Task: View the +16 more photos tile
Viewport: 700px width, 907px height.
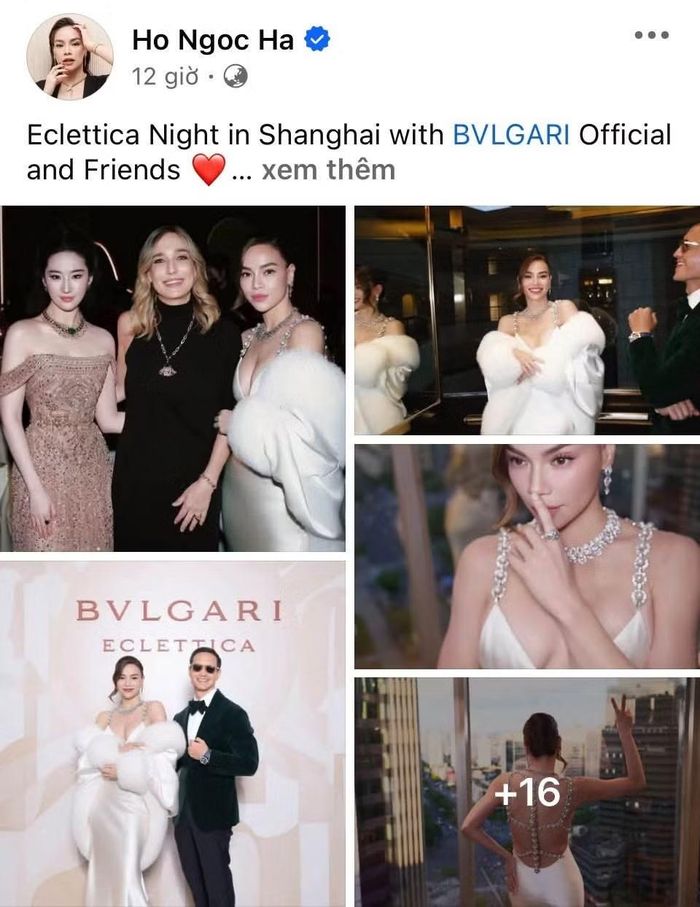Action: (x=527, y=792)
